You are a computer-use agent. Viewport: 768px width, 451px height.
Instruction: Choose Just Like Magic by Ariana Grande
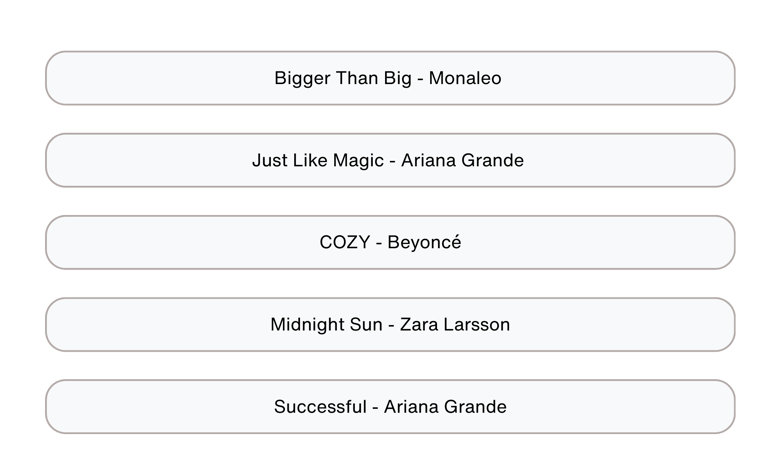pos(390,160)
